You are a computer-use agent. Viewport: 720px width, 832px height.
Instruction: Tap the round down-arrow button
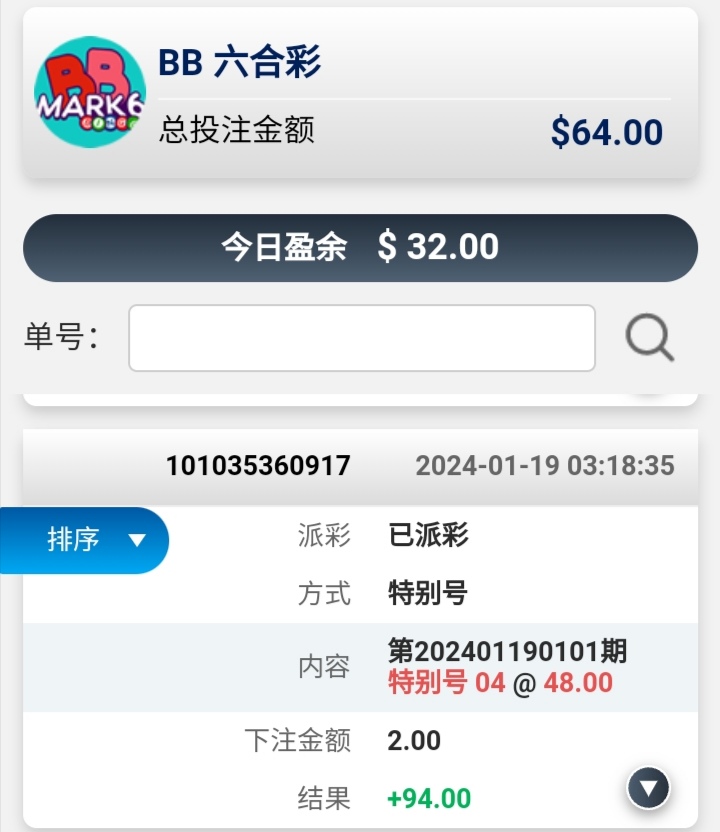649,788
